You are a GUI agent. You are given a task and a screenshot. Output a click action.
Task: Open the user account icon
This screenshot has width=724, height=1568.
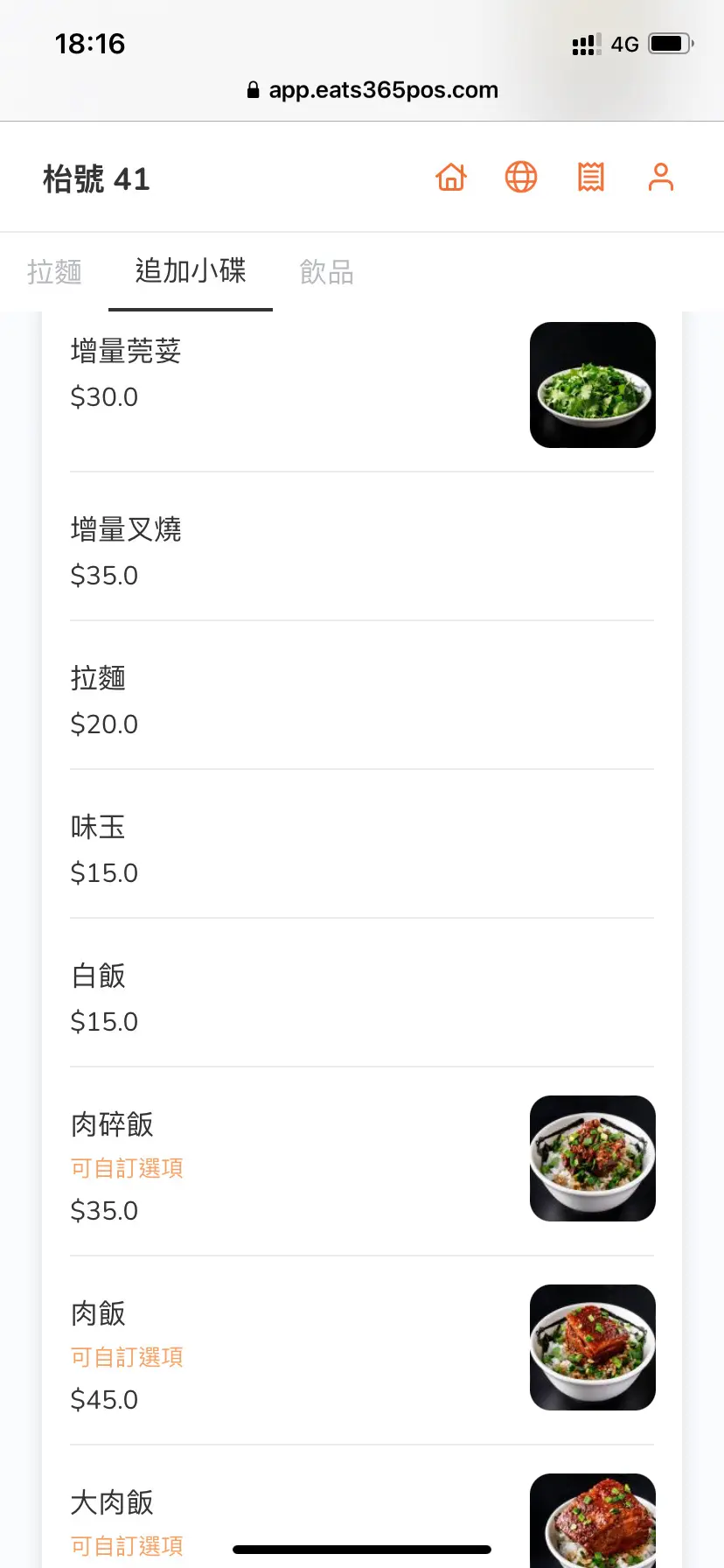[x=661, y=178]
